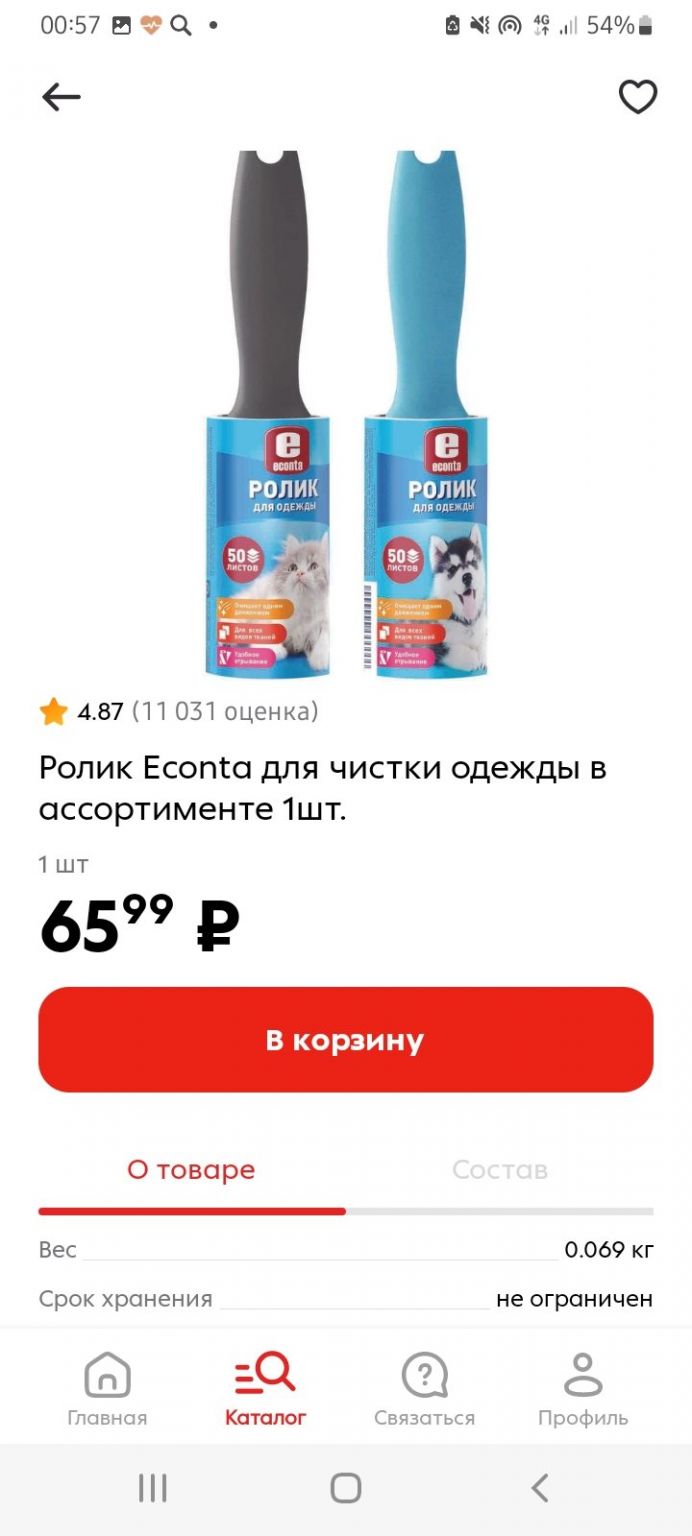Screen dimensions: 692x1536
Task: Tap the system back button
Action: [x=539, y=1488]
